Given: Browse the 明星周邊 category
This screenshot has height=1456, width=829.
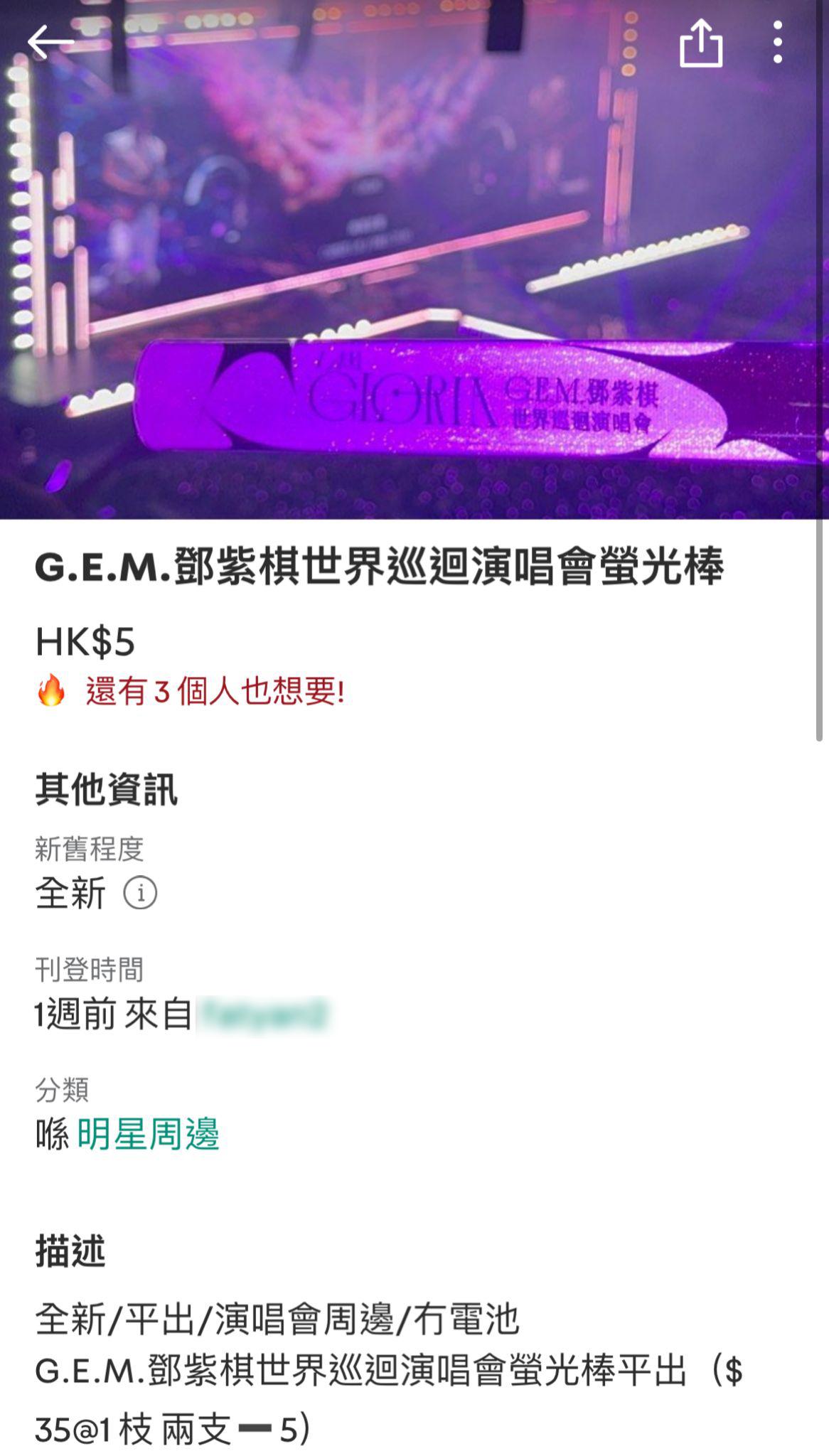Looking at the screenshot, I should pos(148,1134).
